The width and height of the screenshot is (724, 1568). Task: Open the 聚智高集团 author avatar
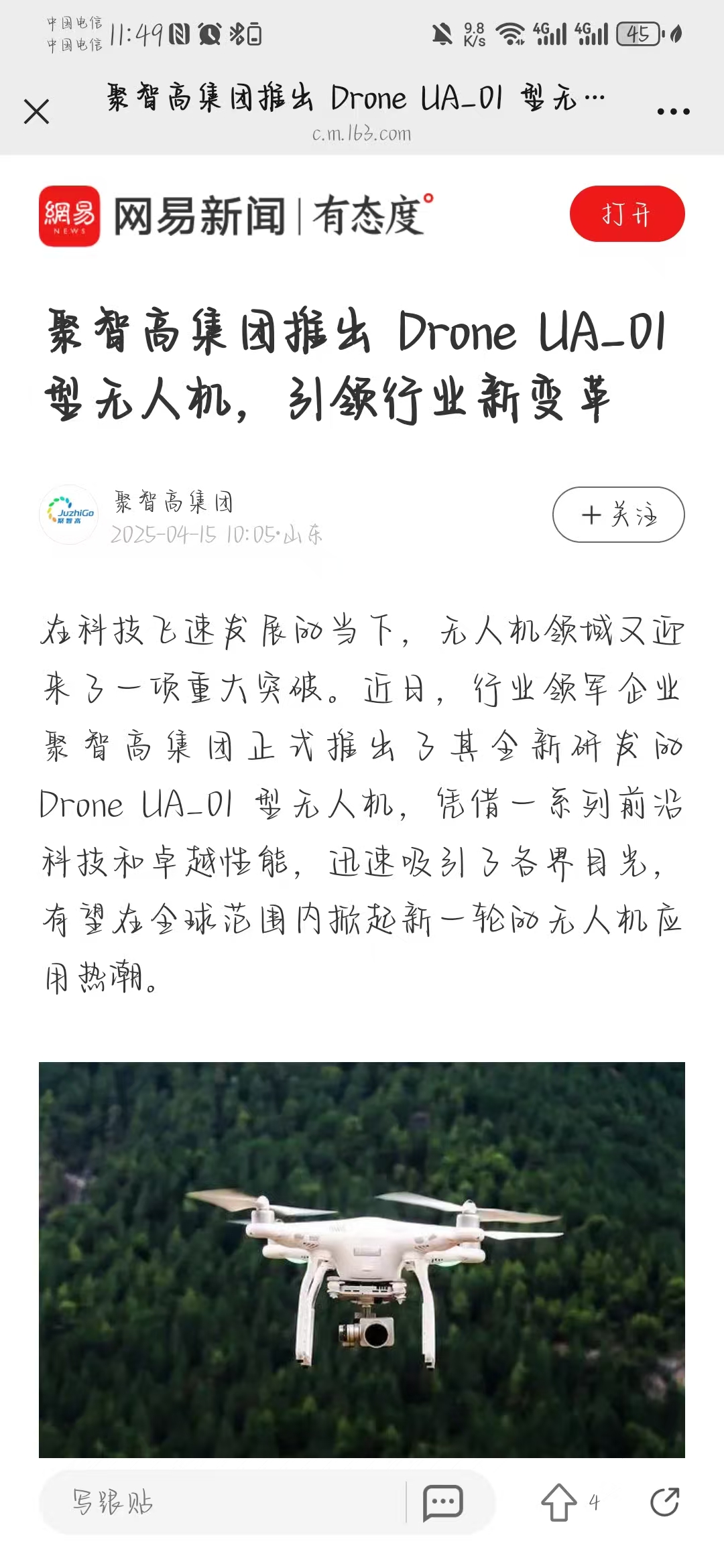pyautogui.click(x=69, y=515)
